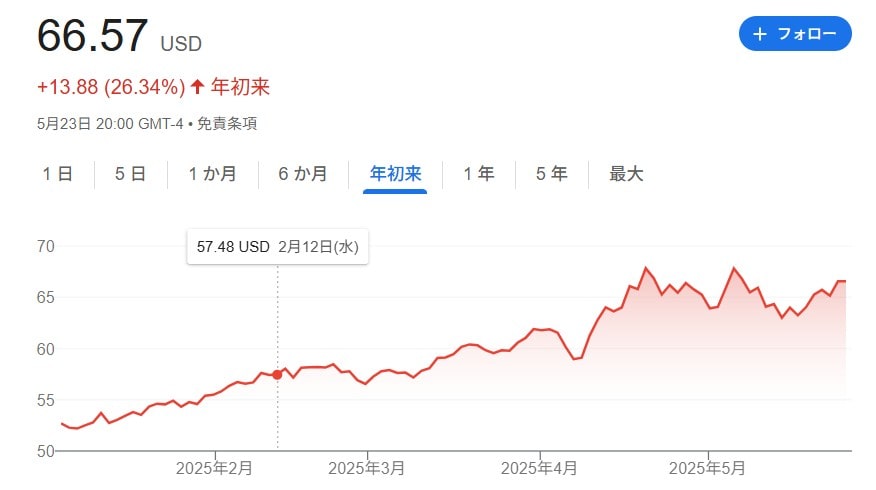876x490 pixels.
Task: View the 1年 price chart
Action: 478,174
